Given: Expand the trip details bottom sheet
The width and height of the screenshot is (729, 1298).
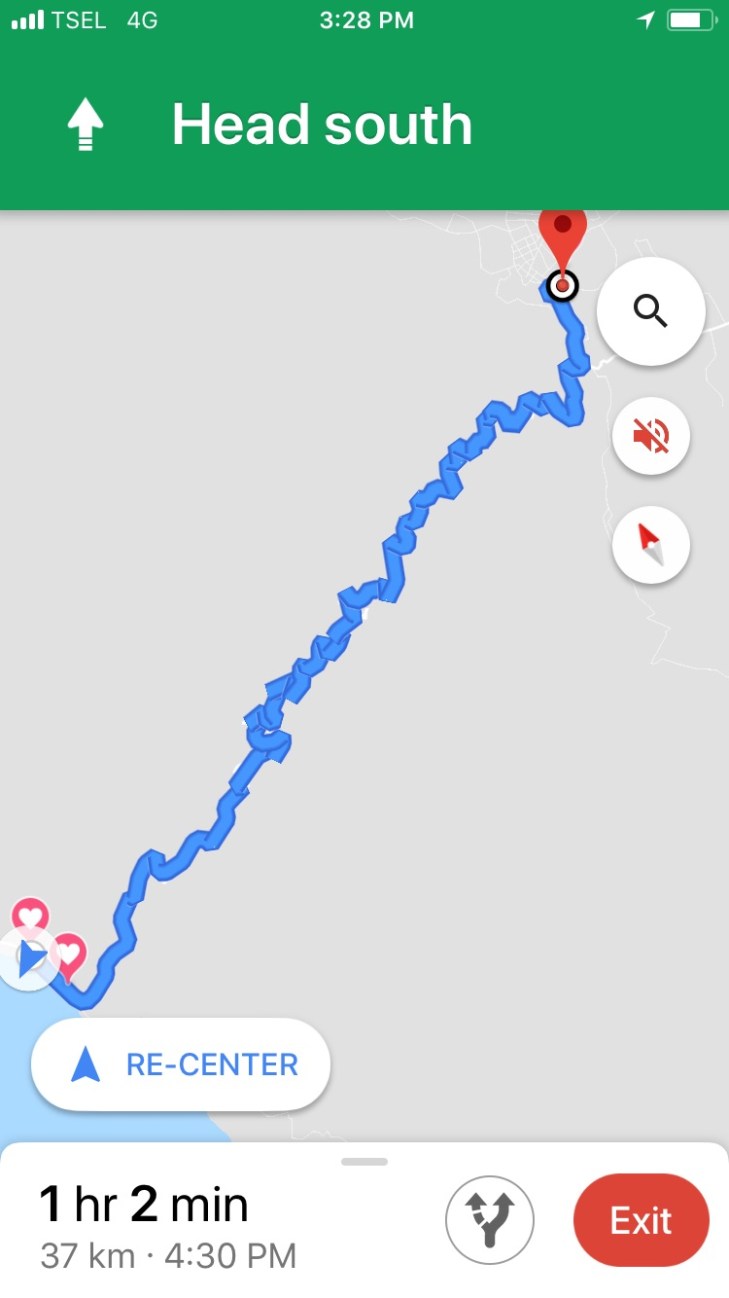Looking at the screenshot, I should pyautogui.click(x=364, y=1162).
